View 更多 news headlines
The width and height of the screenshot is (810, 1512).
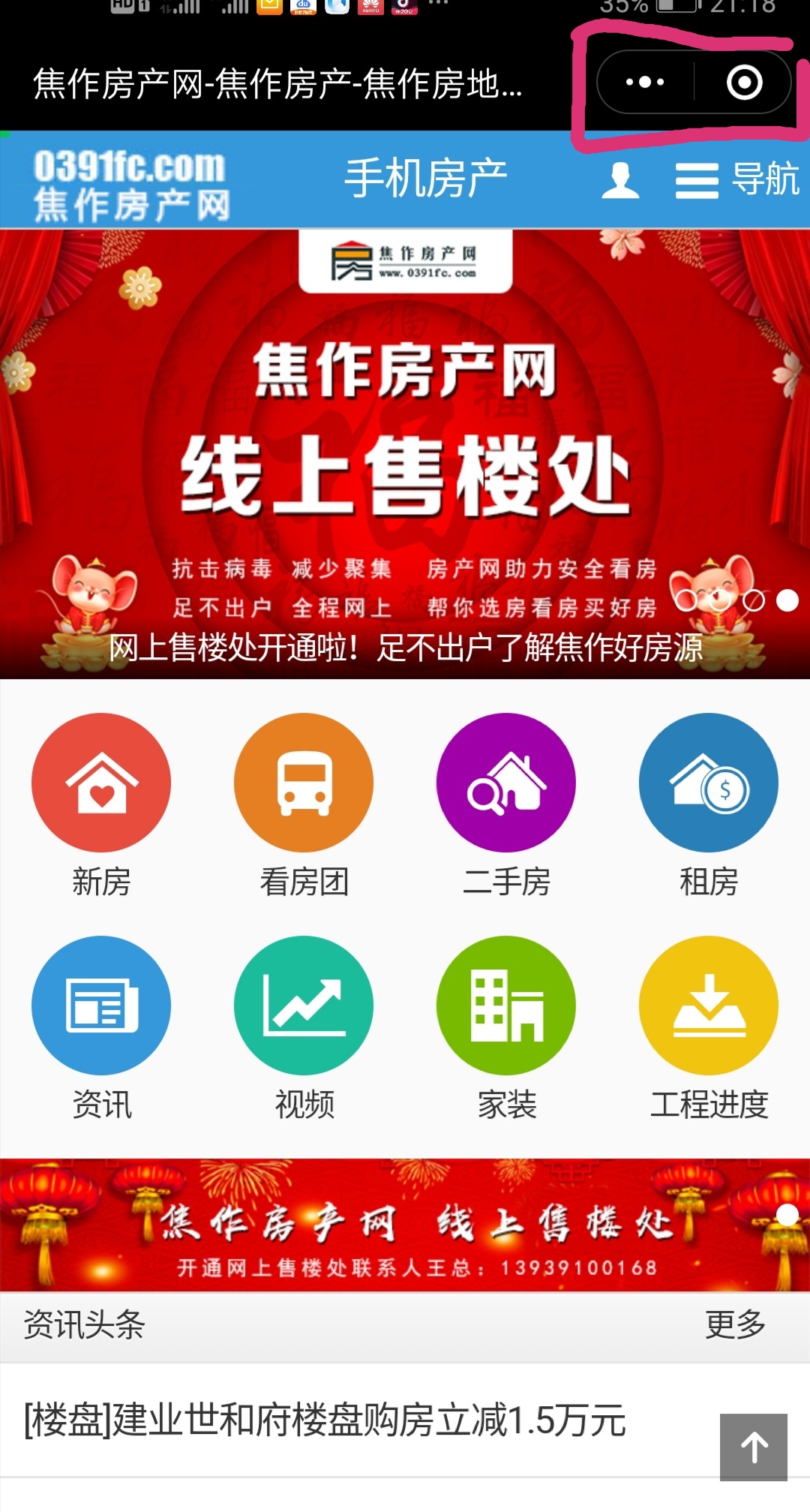click(x=735, y=1324)
